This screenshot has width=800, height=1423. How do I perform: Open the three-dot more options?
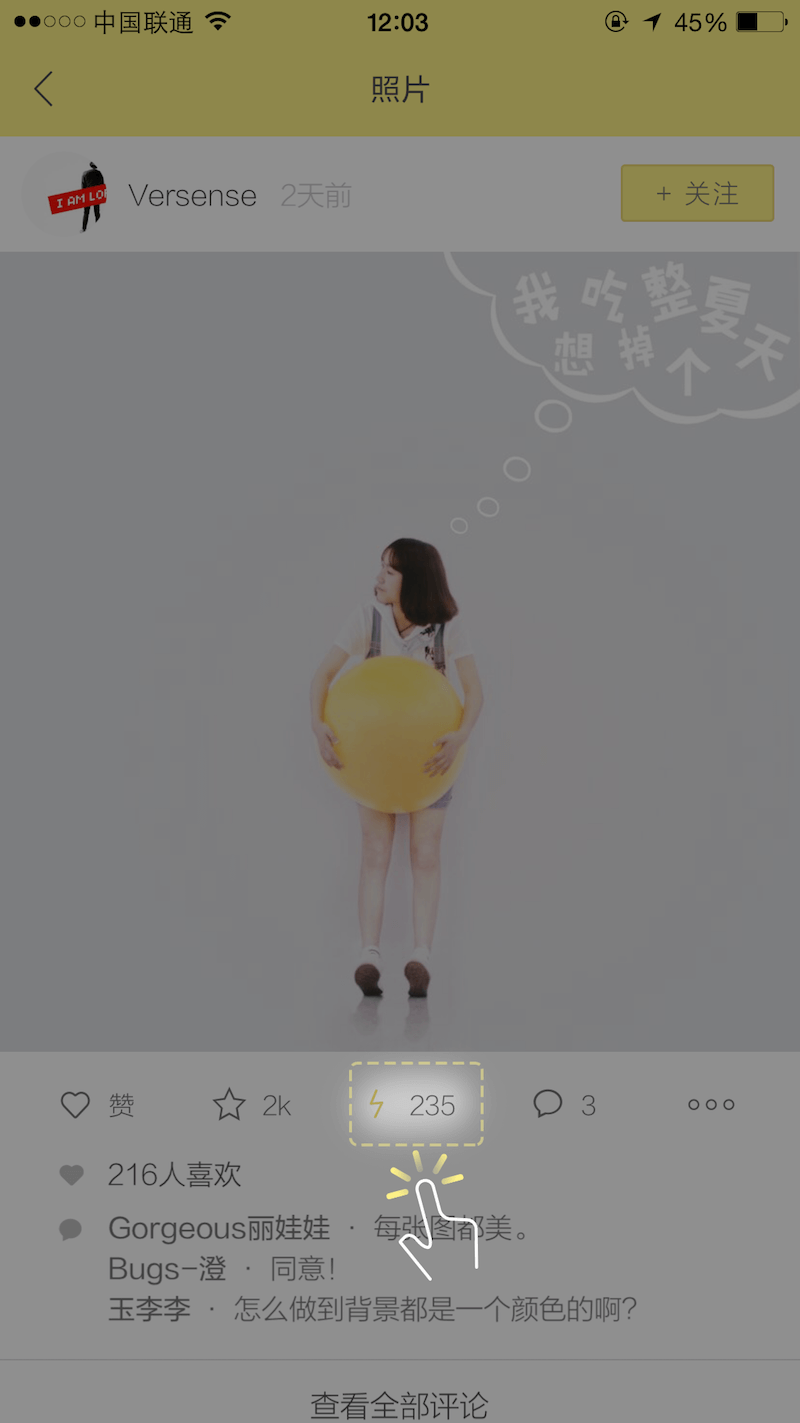pos(711,1105)
